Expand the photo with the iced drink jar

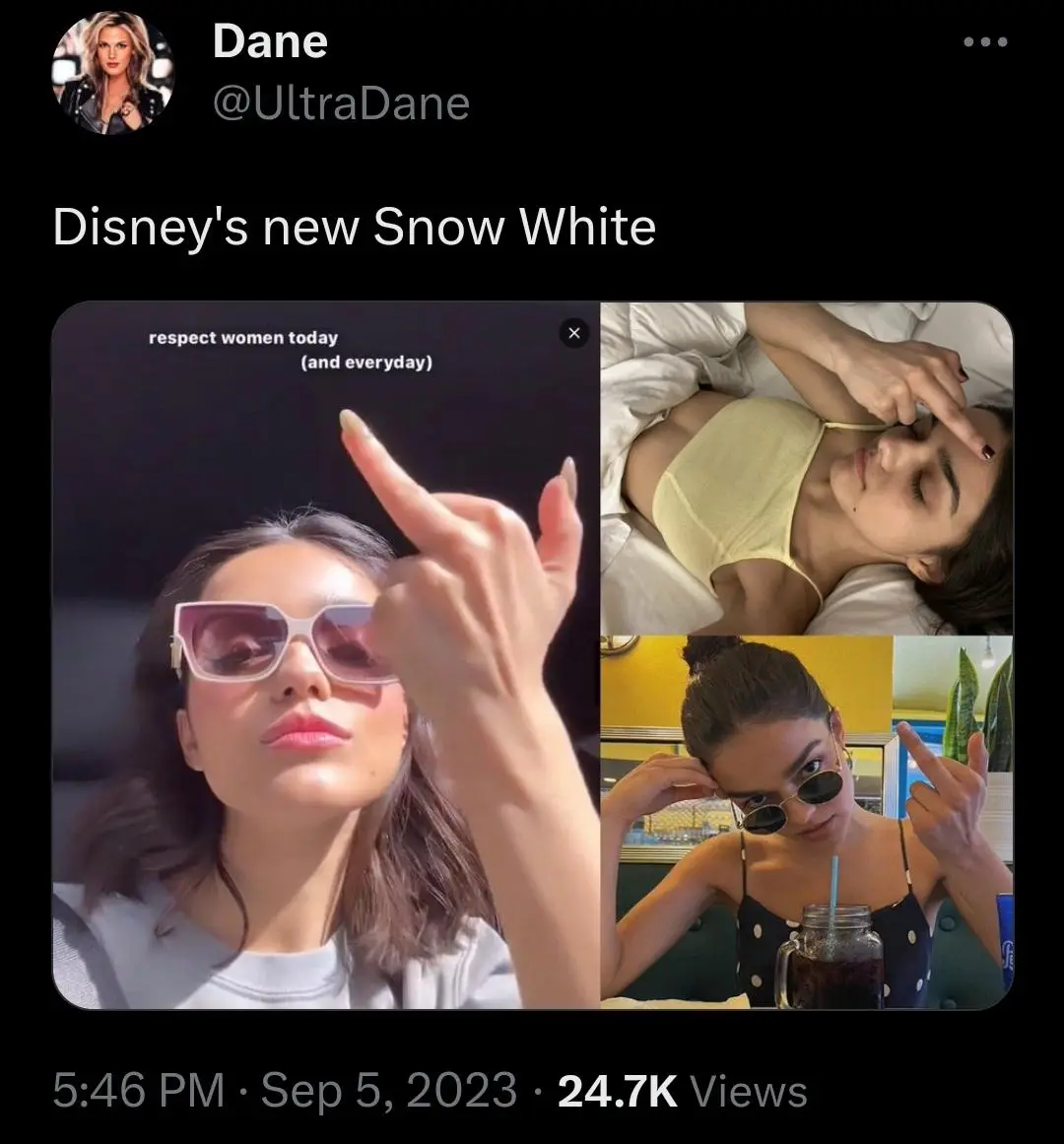(x=806, y=822)
